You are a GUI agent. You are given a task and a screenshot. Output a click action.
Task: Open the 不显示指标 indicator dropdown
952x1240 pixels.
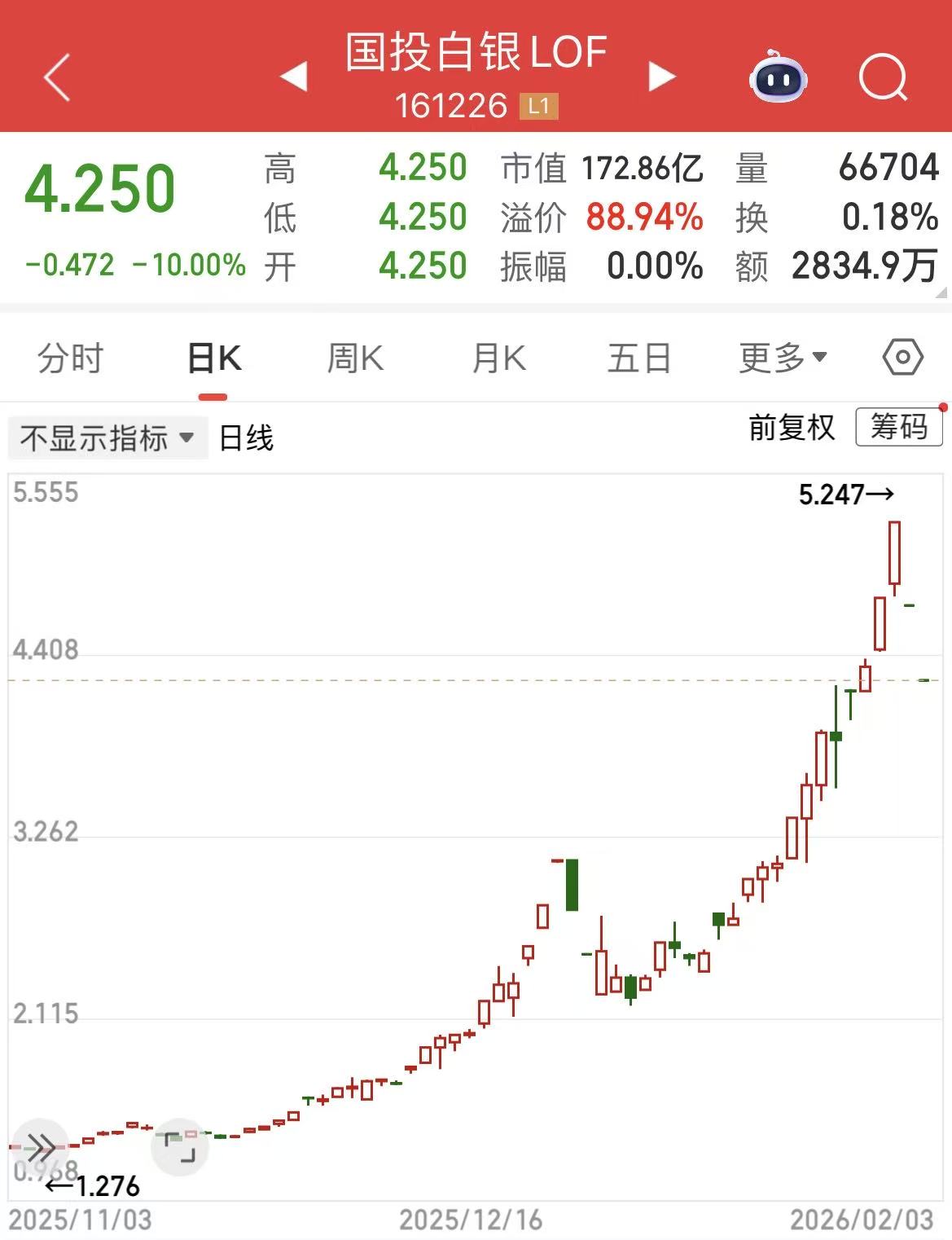point(107,438)
